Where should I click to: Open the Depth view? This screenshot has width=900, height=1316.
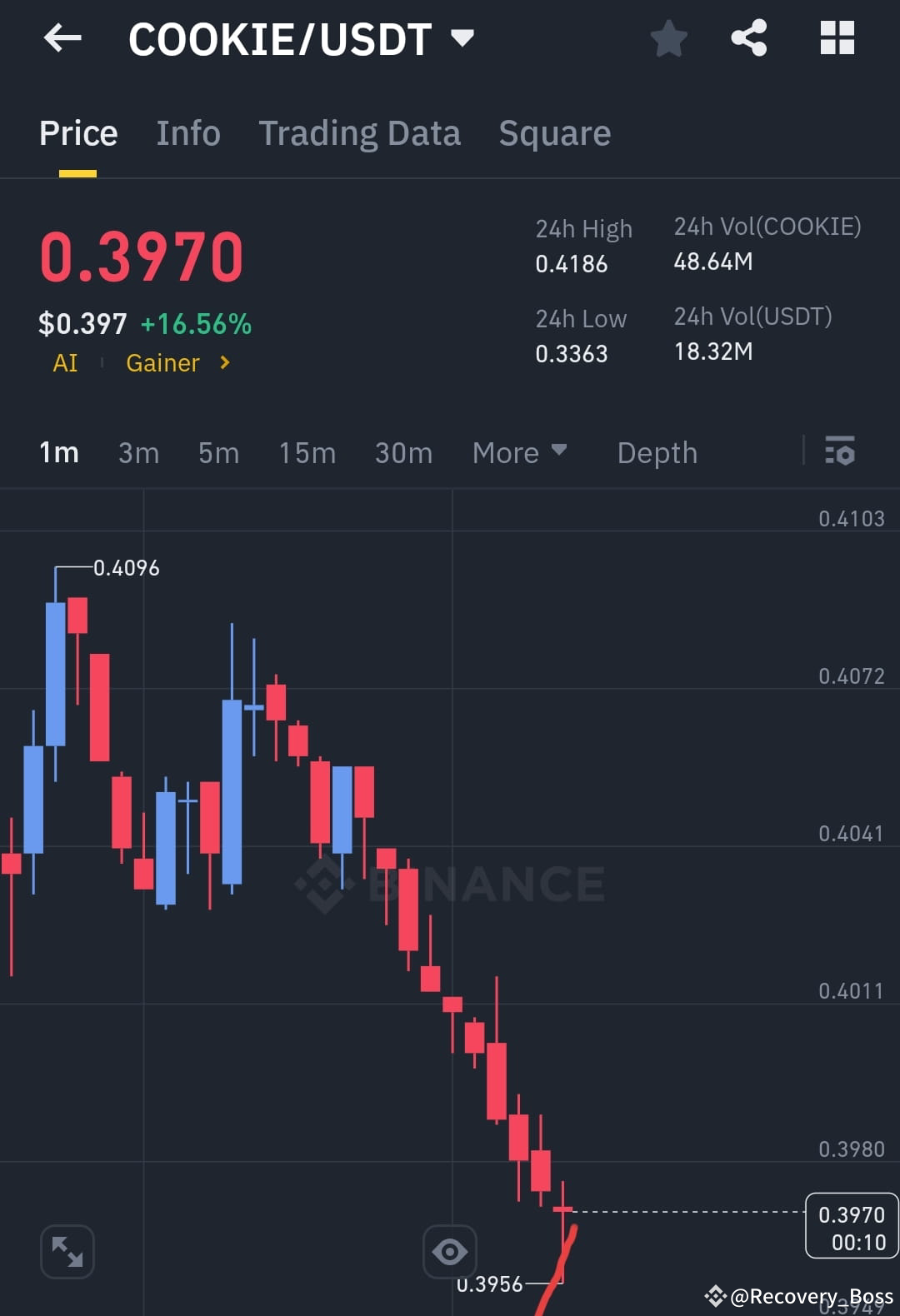point(657,452)
